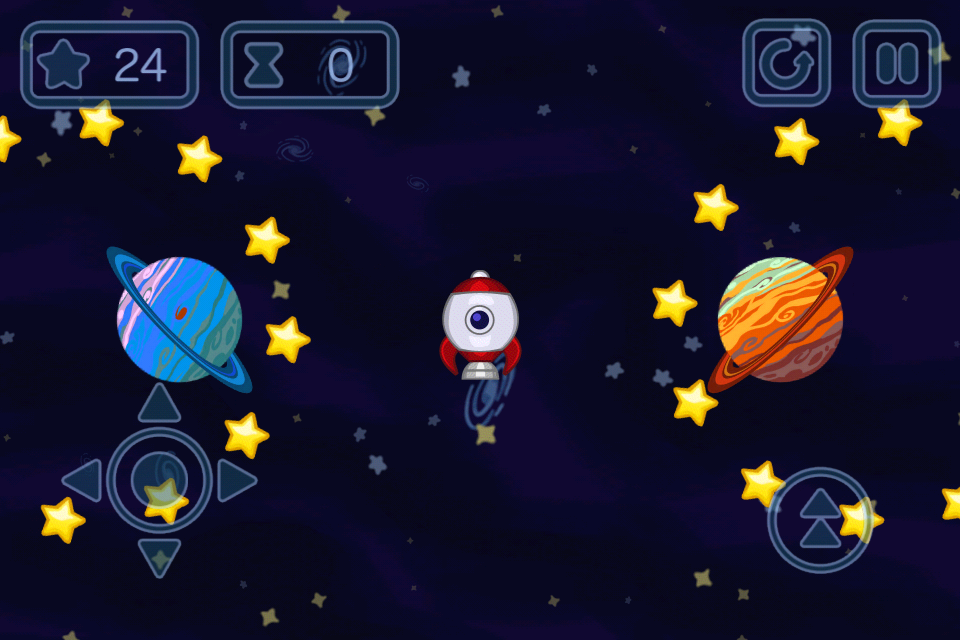
Task: Tap the down arrow on the d-pad
Action: [x=159, y=556]
